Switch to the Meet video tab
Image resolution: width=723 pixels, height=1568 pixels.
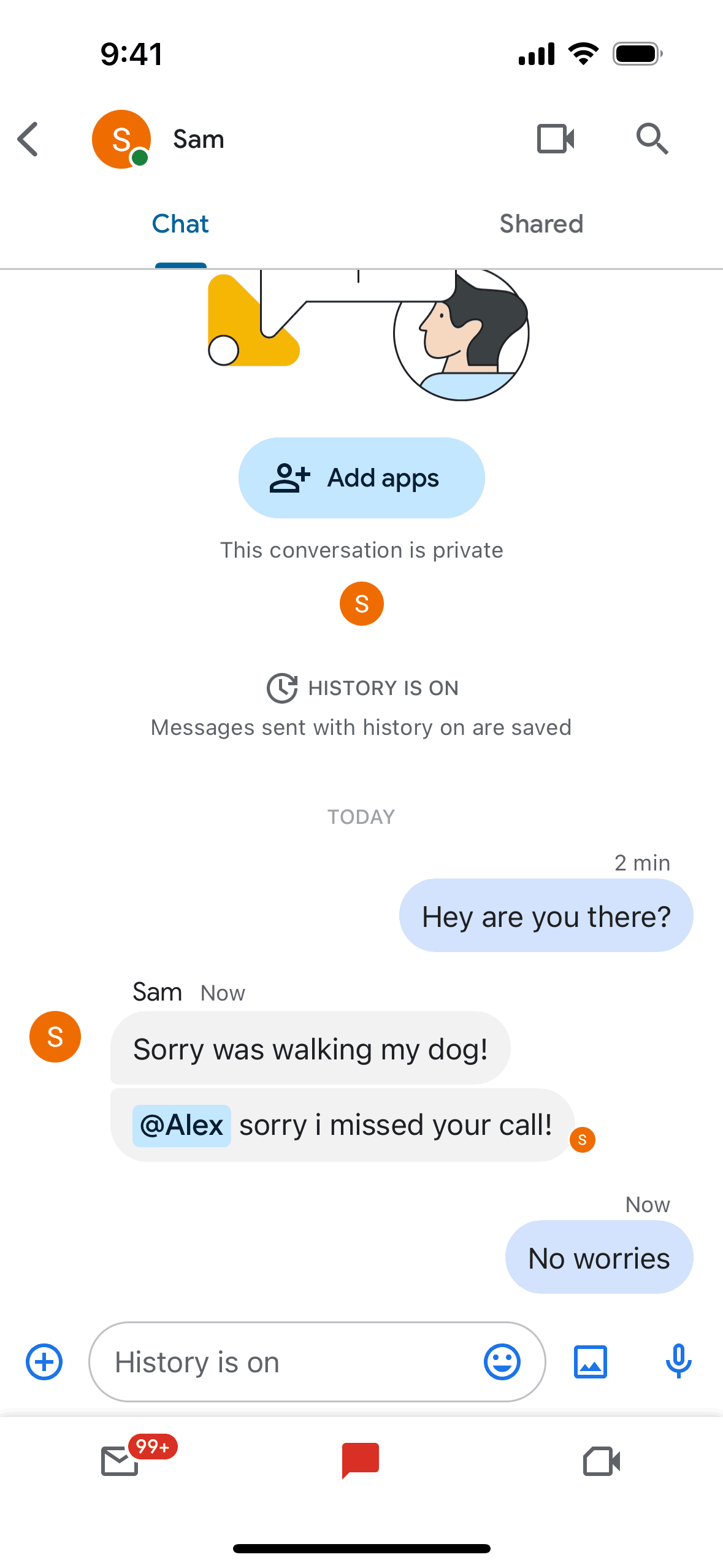tap(601, 1461)
